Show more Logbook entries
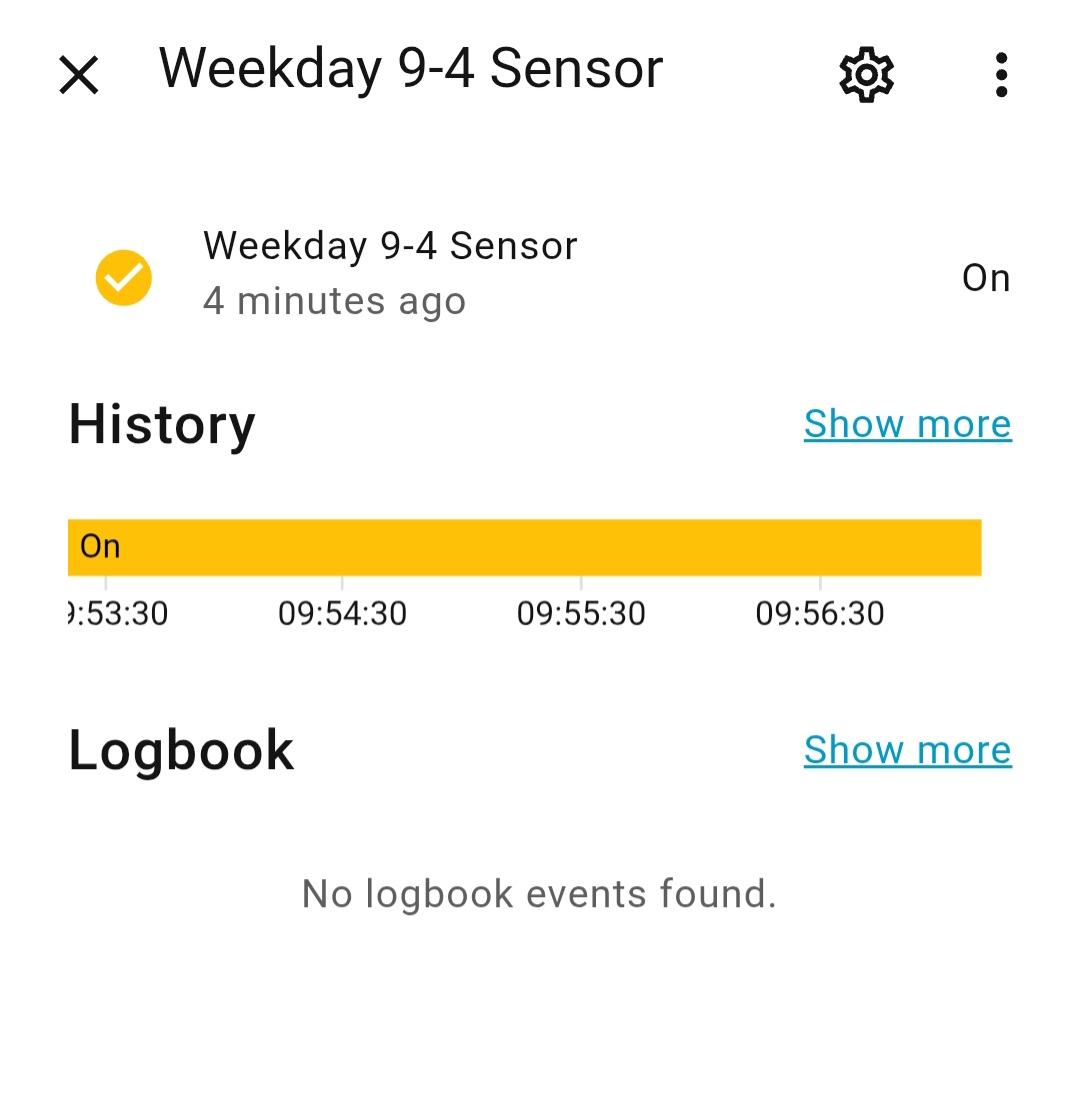 907,750
